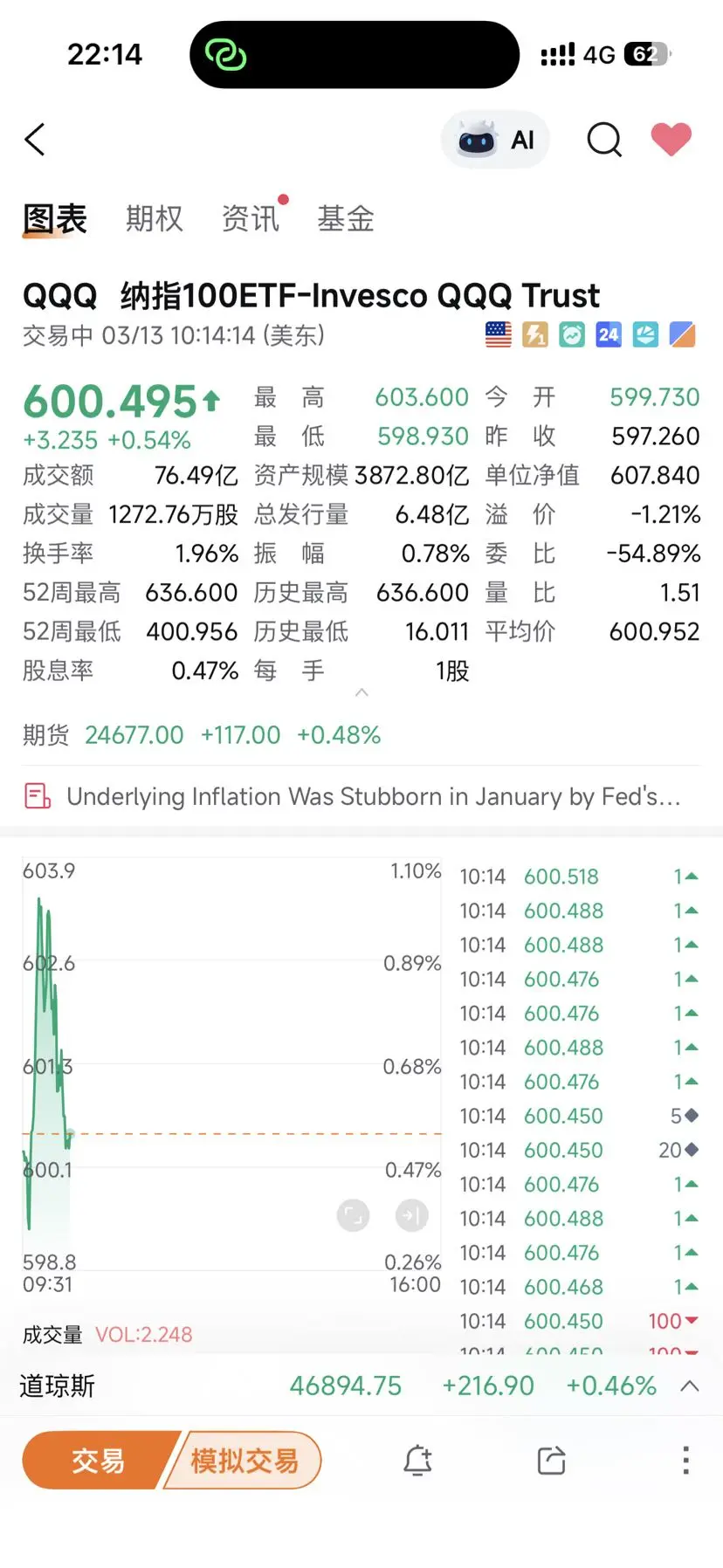Switch to the 期权 tab
This screenshot has width=723, height=1568.
pos(155,218)
